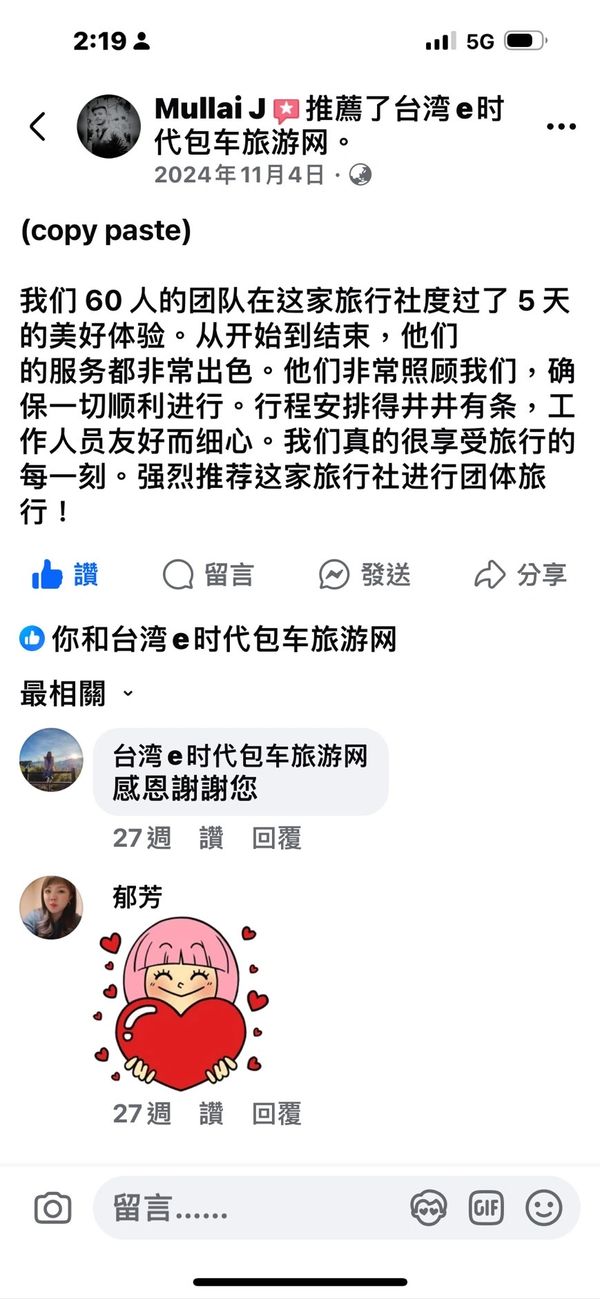This screenshot has height=1299, width=600.
Task: Open the GIF picker
Action: tap(486, 1209)
